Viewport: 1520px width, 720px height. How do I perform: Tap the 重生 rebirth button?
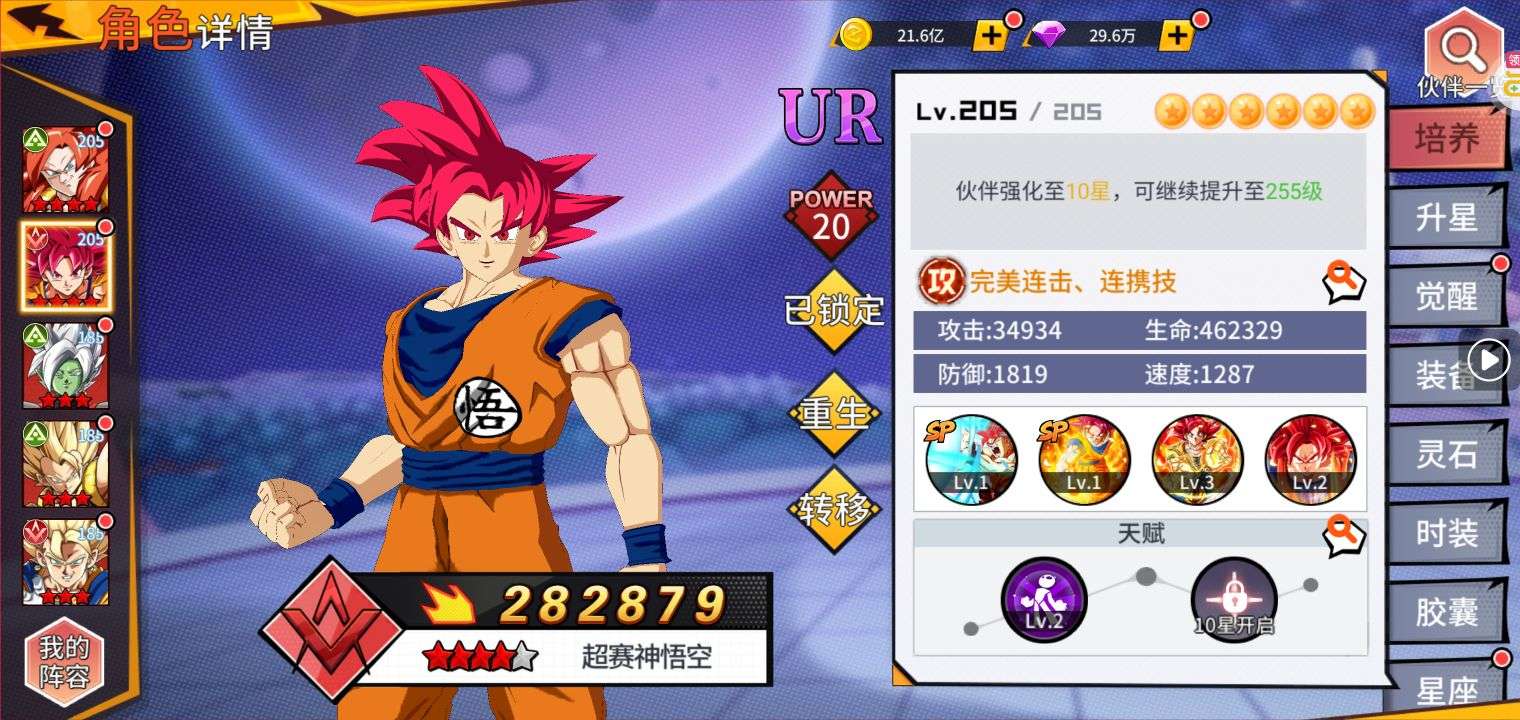point(833,413)
